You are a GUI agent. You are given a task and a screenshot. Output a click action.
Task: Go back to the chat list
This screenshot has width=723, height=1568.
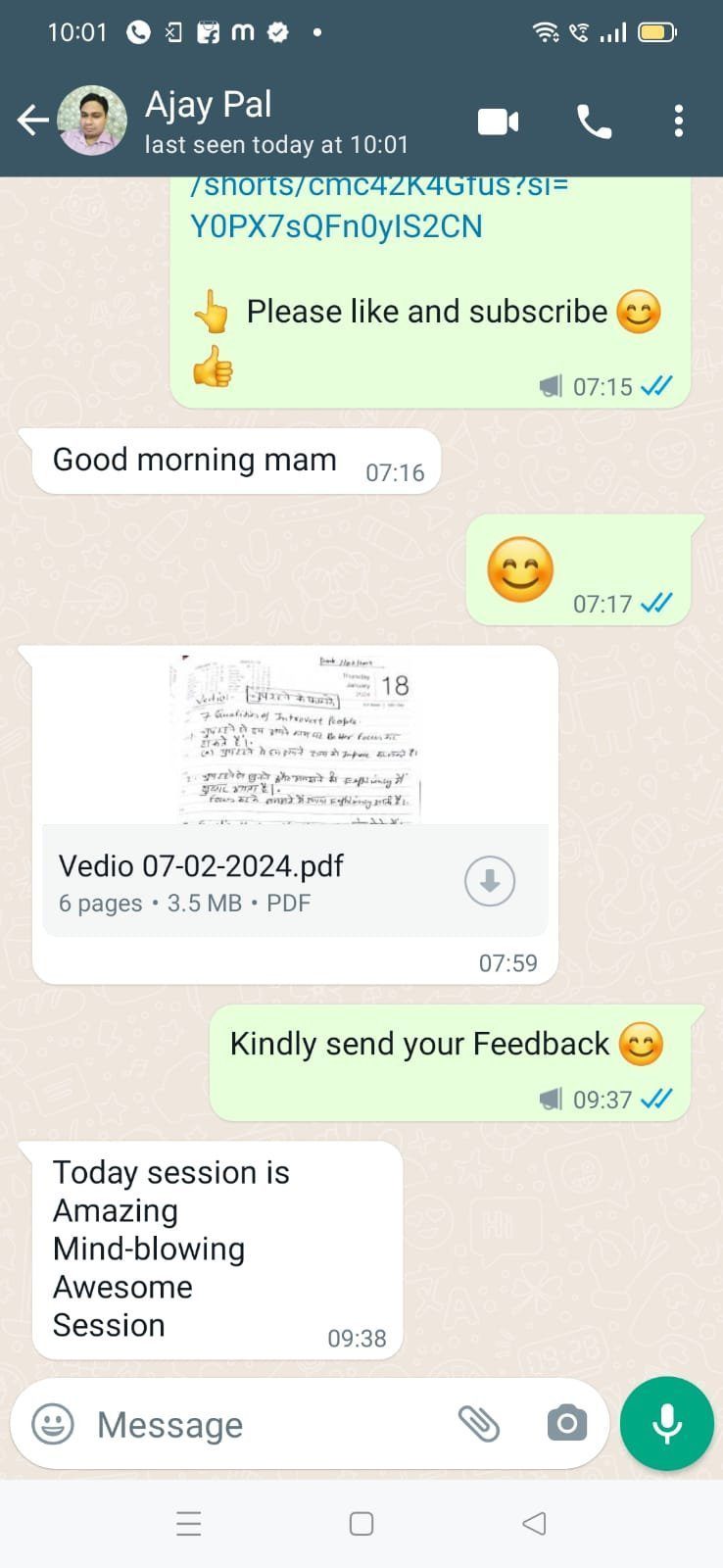point(32,121)
